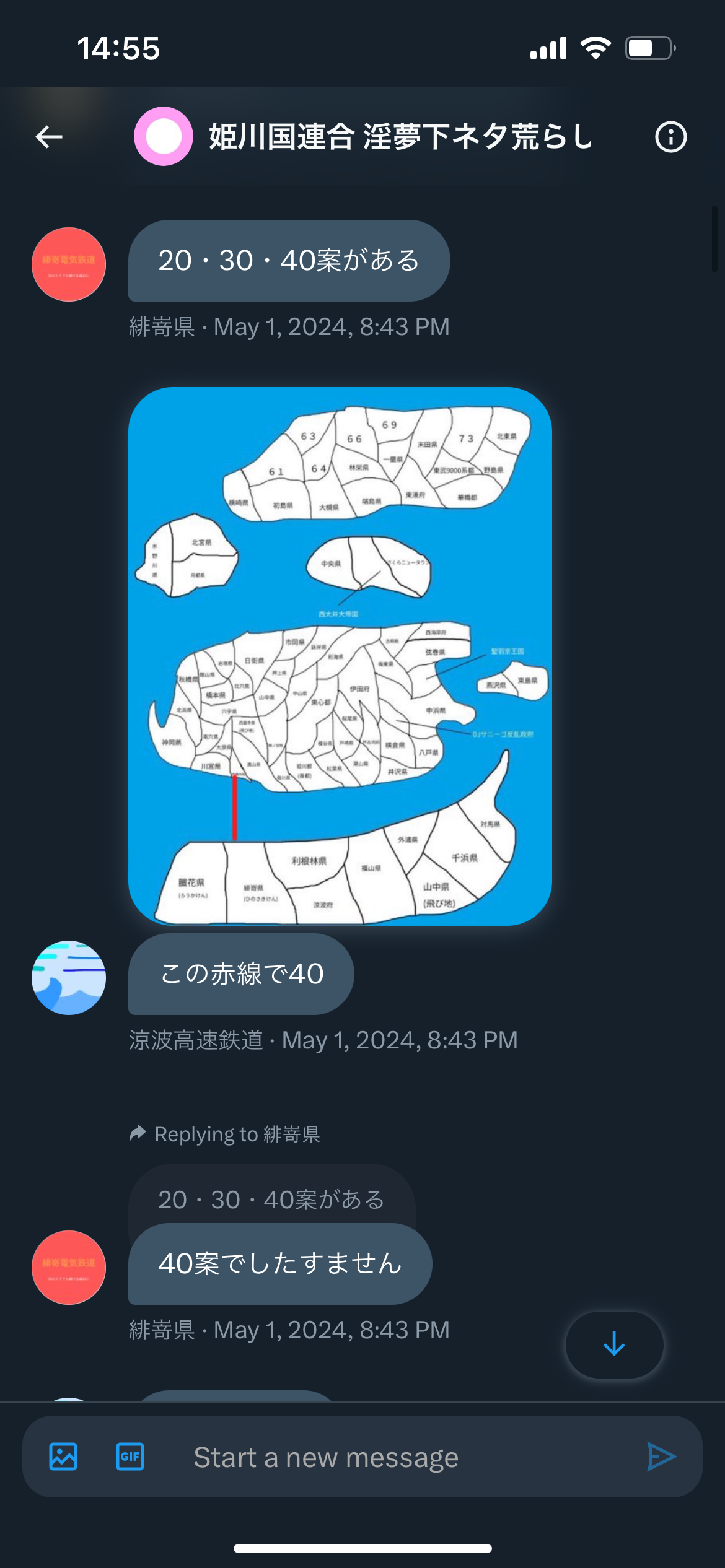Attach a photo using the image icon
725x1568 pixels.
[x=63, y=1457]
